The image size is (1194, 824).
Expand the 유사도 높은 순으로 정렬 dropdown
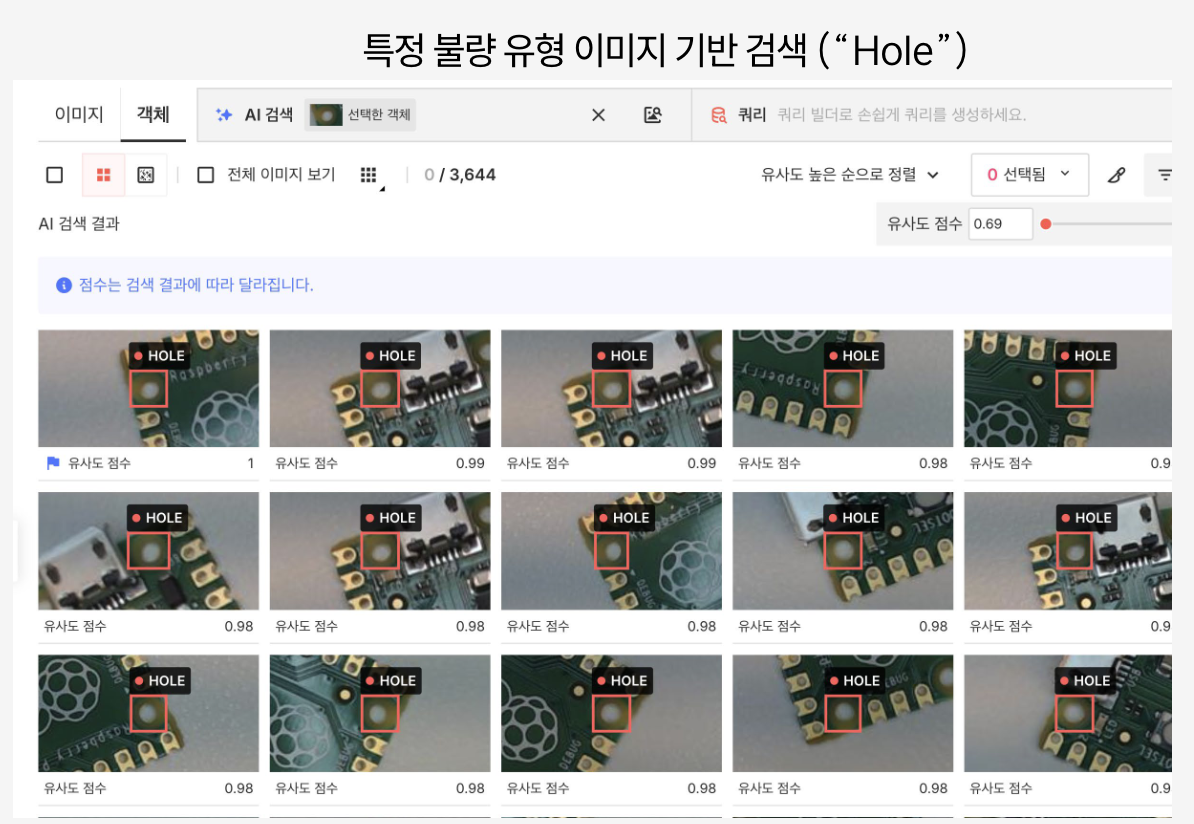tap(850, 175)
